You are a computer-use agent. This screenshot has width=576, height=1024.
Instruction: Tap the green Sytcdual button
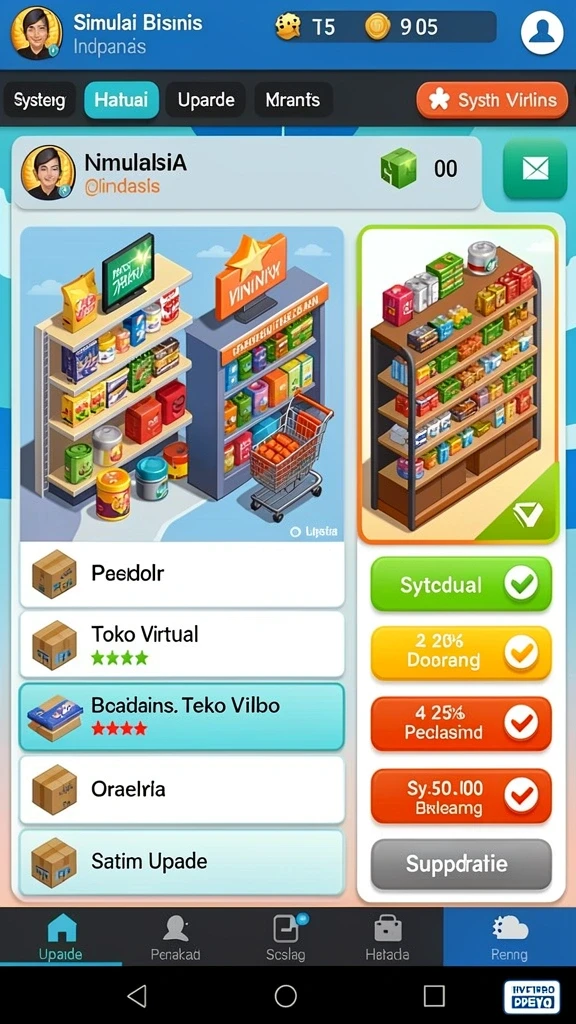(461, 584)
